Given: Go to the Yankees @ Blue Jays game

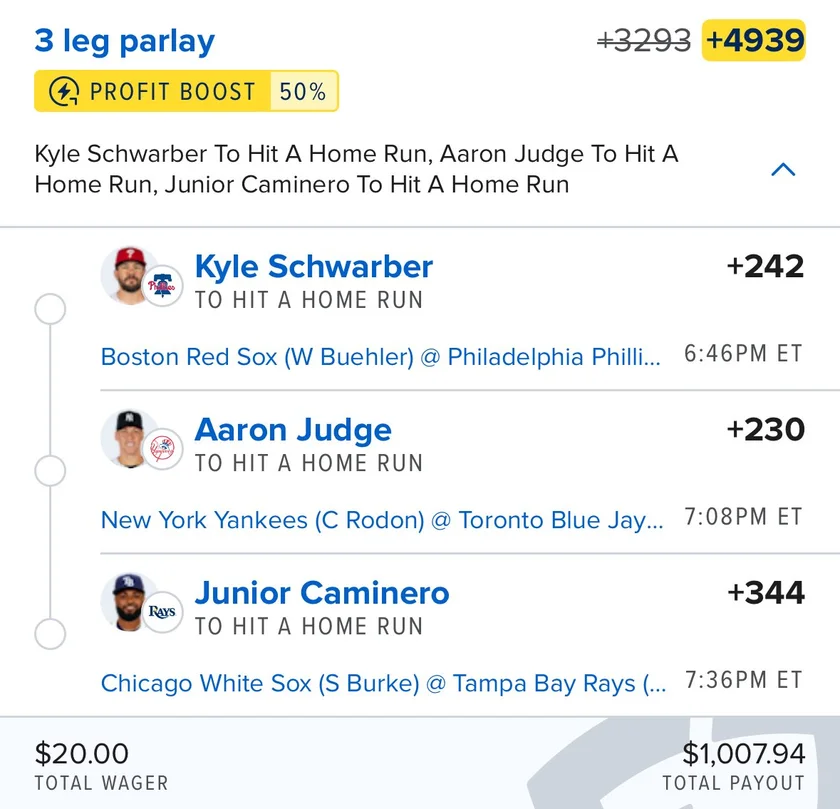Looking at the screenshot, I should (x=381, y=520).
